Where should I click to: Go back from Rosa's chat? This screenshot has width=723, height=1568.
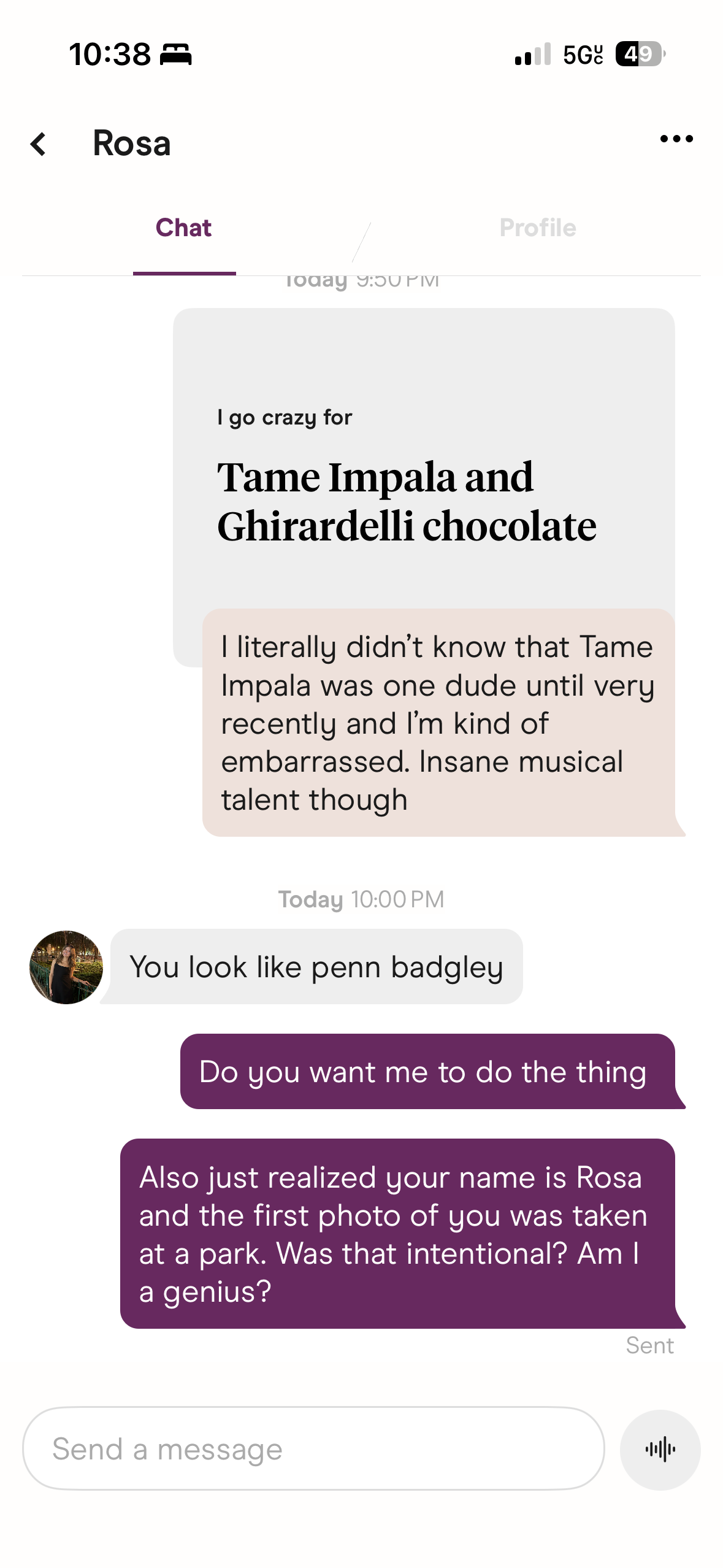click(x=39, y=144)
